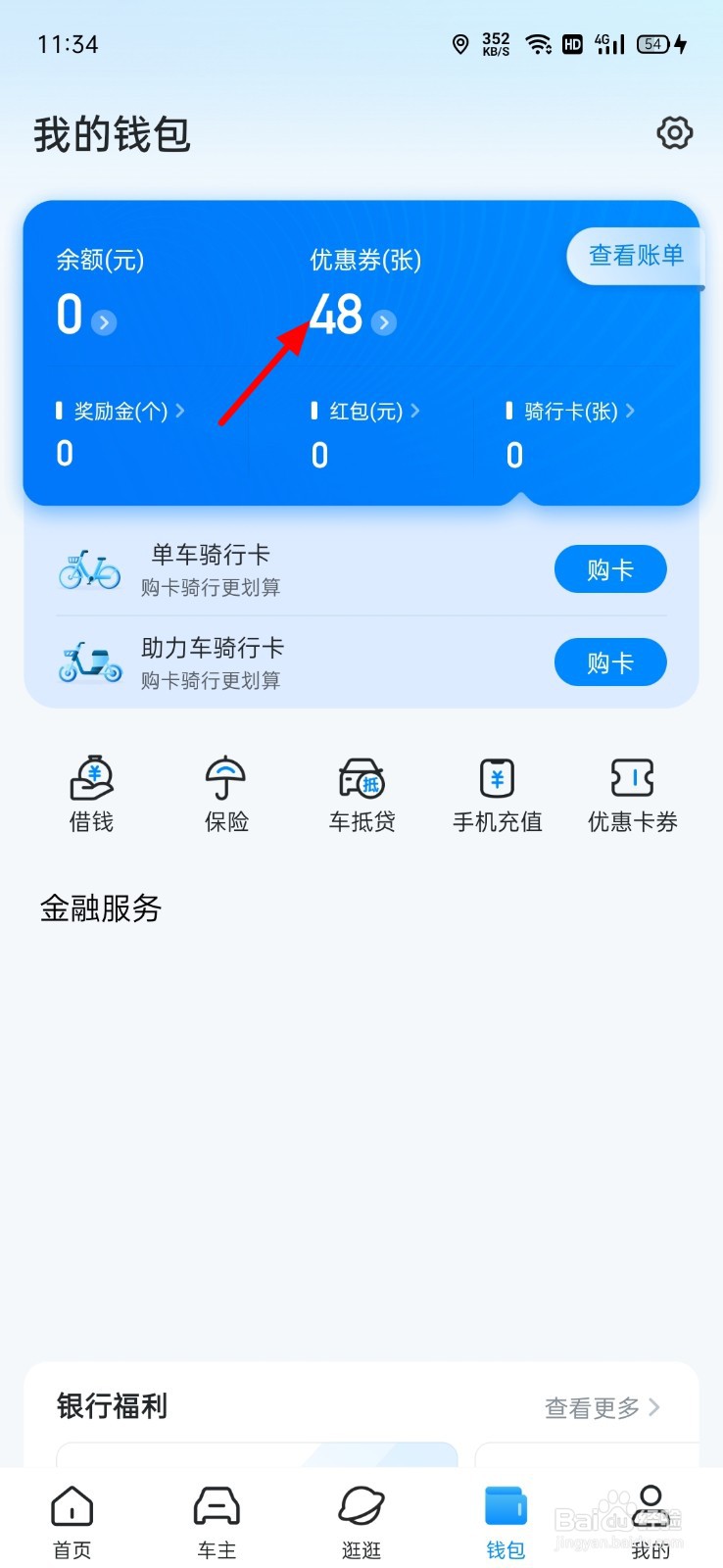Switch to the 首页 home tab
723x1568 pixels.
click(x=72, y=1523)
